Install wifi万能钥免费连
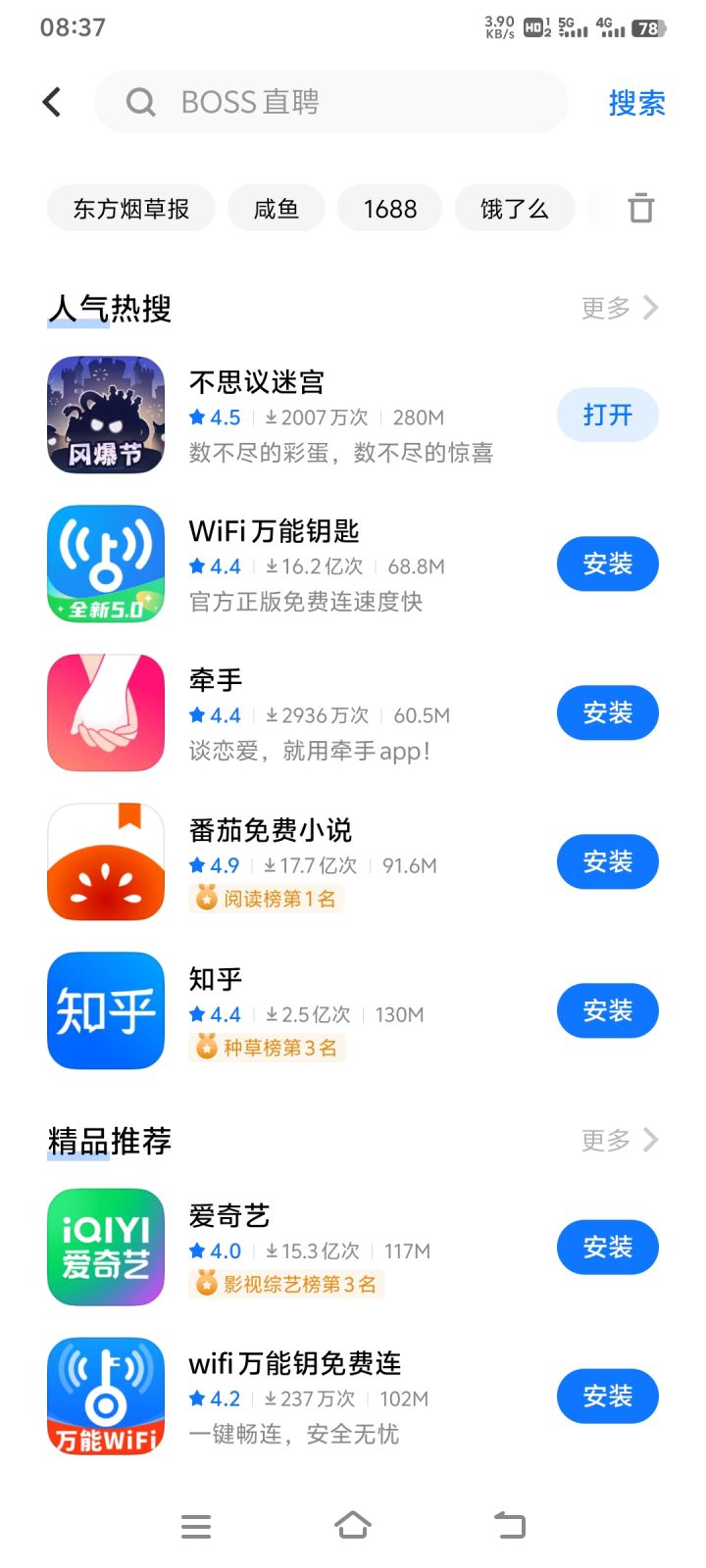706x1568 pixels. click(x=608, y=1396)
